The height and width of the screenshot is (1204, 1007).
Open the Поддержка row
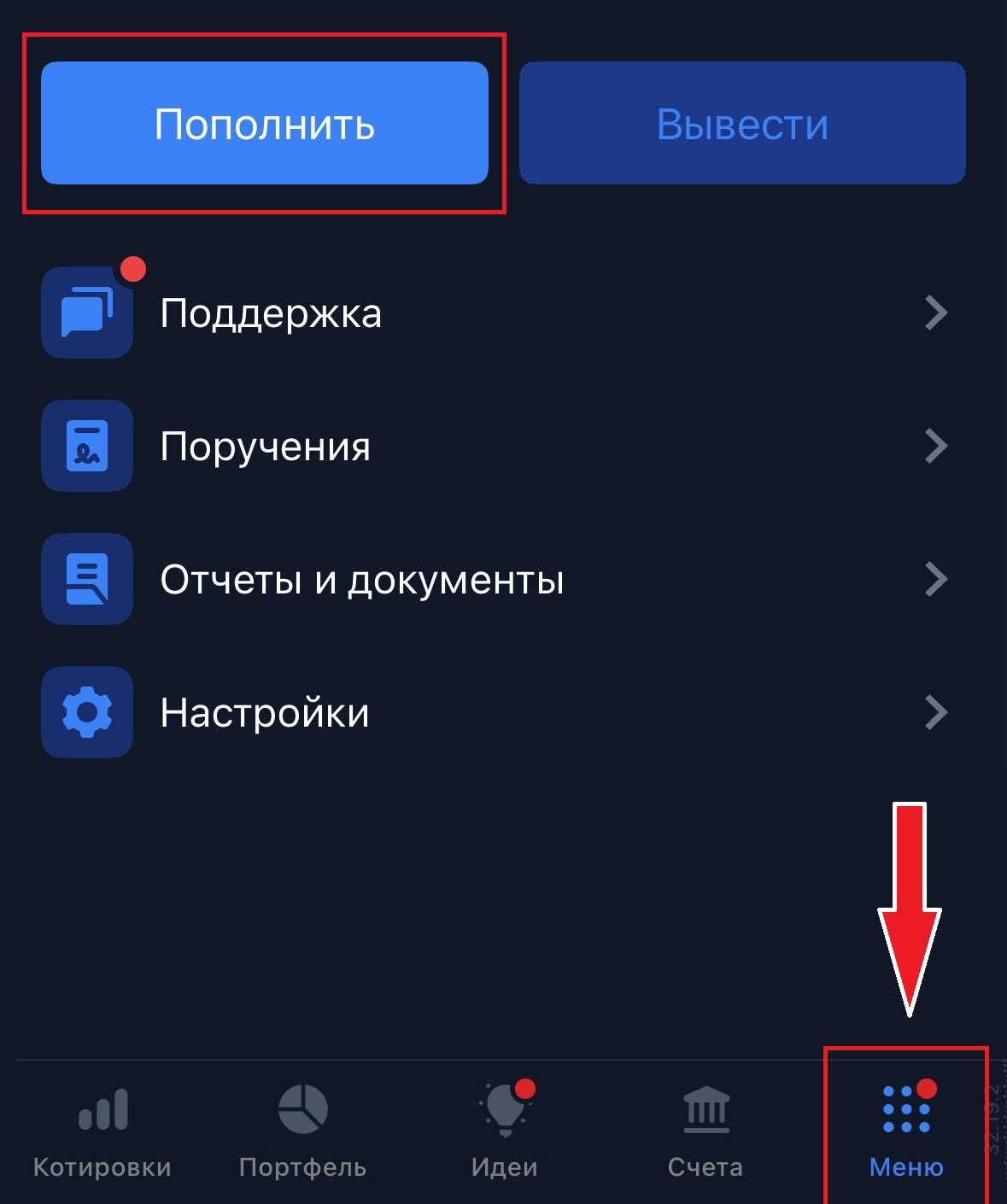coord(495,313)
